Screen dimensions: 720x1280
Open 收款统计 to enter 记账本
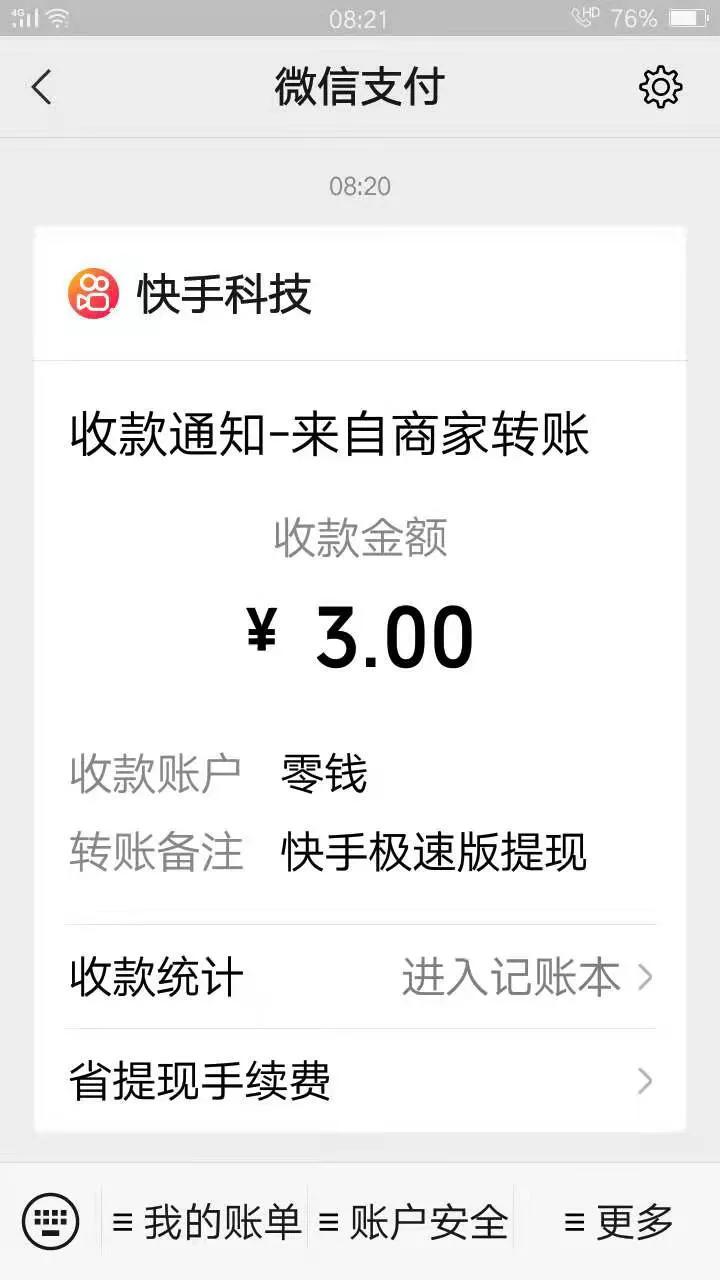[360, 977]
